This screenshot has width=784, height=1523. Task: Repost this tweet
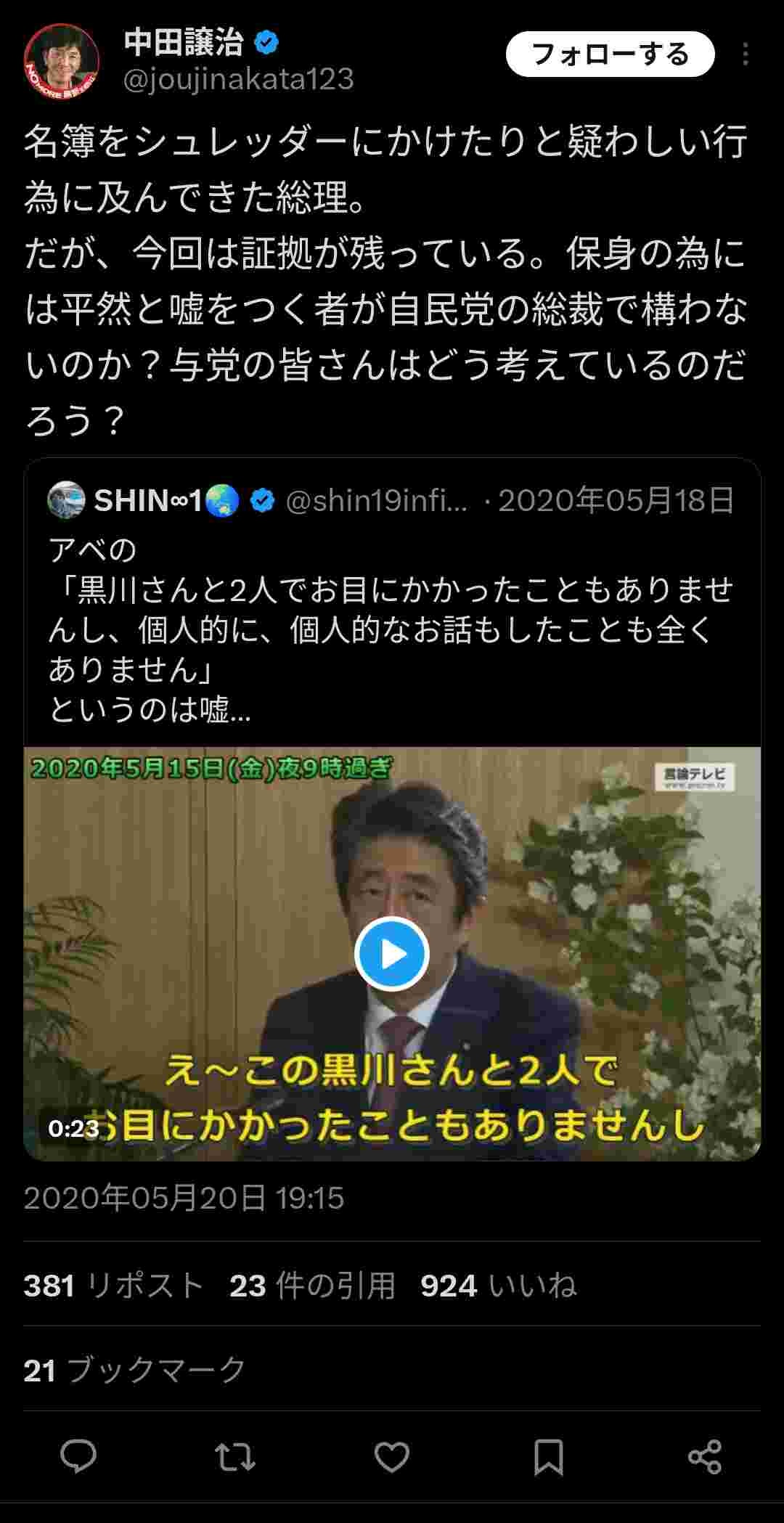[x=235, y=1457]
